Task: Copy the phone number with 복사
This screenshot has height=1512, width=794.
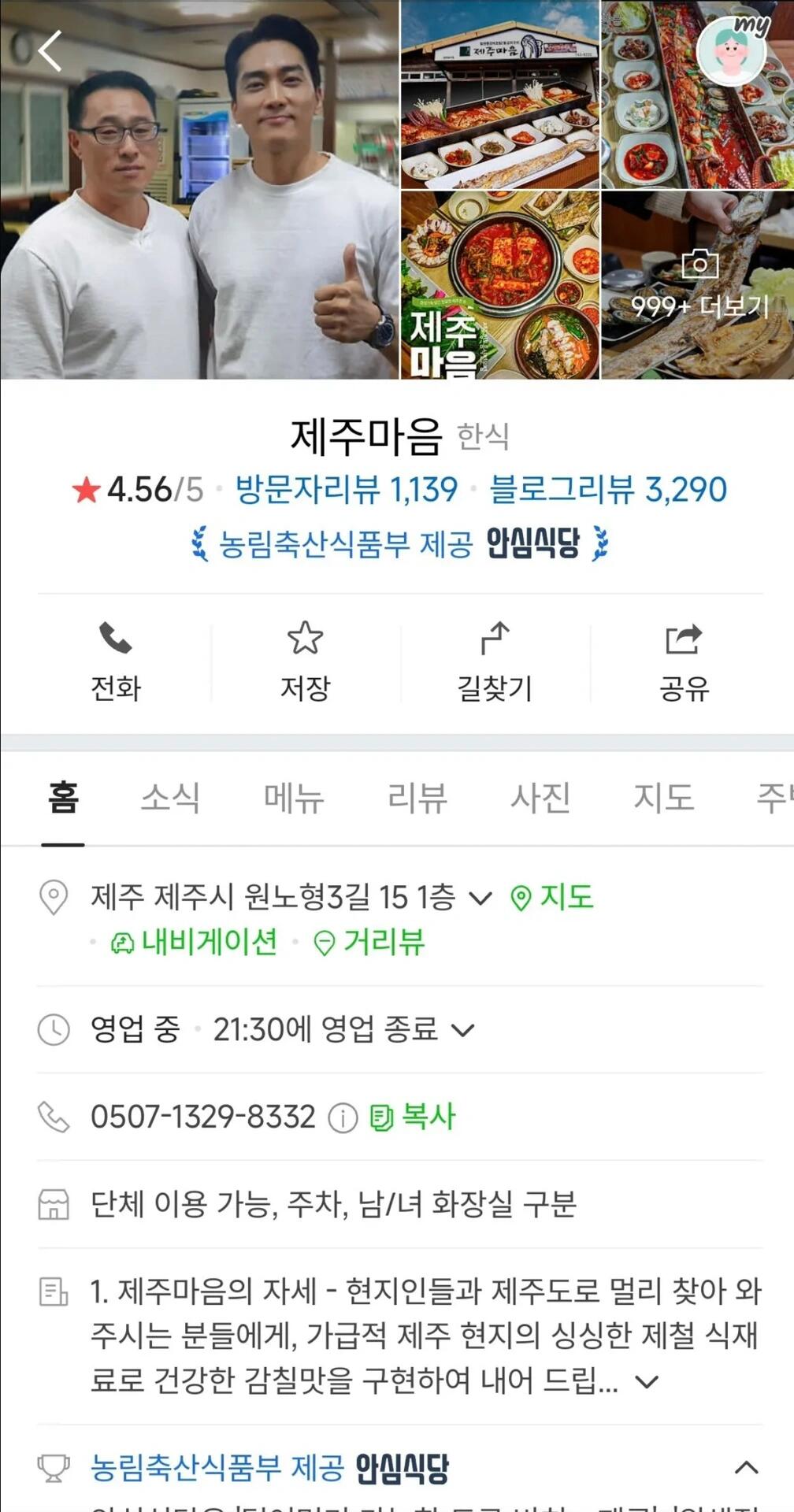Action: (x=414, y=1117)
